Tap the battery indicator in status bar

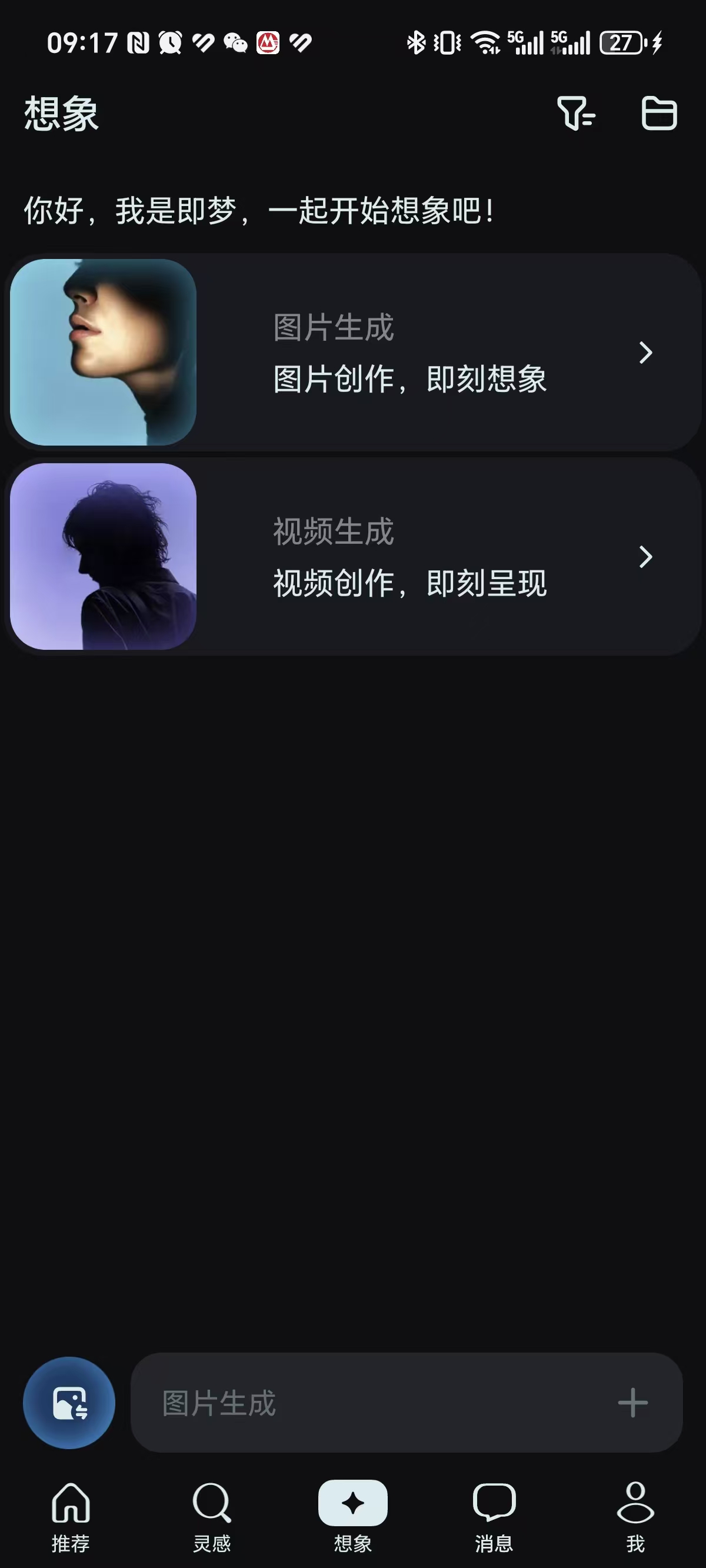pos(620,41)
